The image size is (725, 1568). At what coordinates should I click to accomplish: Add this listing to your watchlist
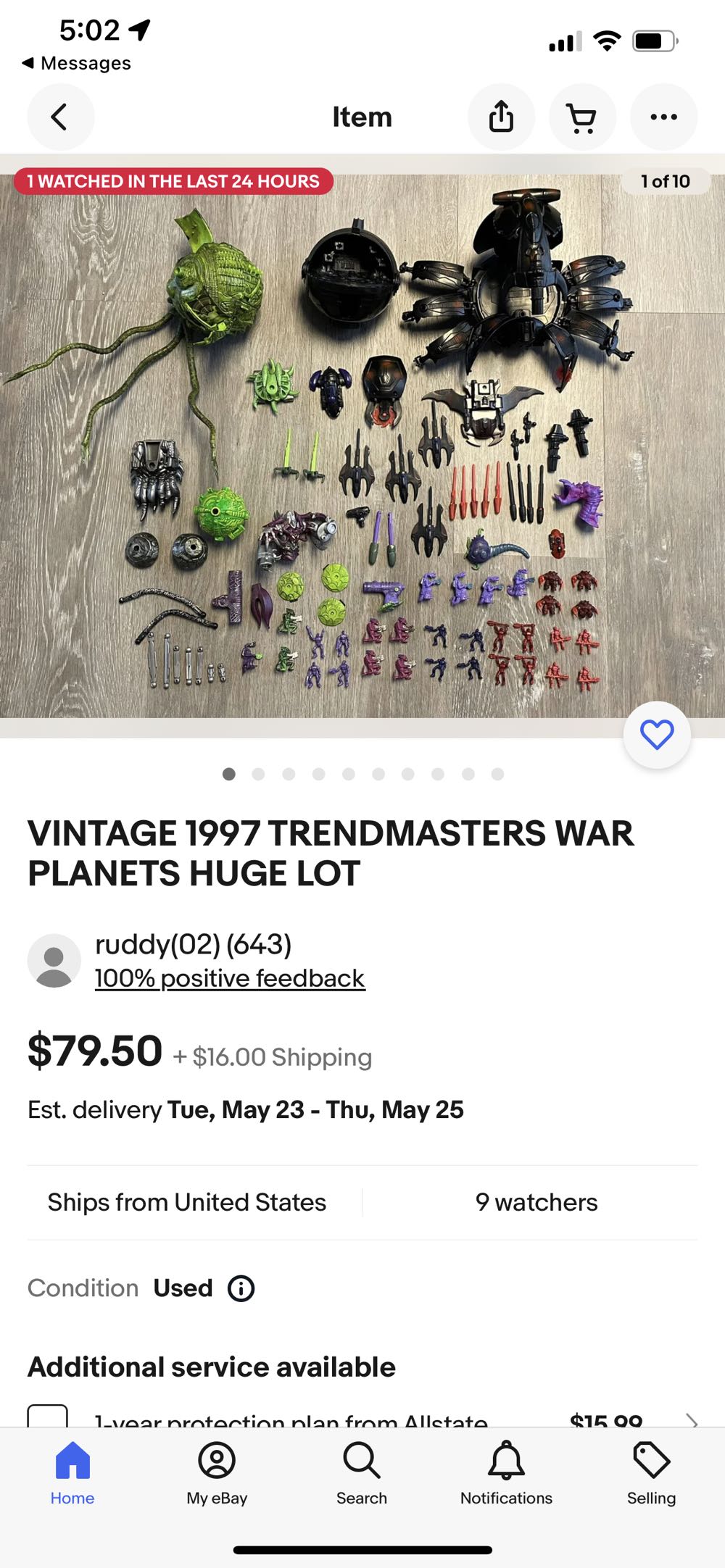656,734
